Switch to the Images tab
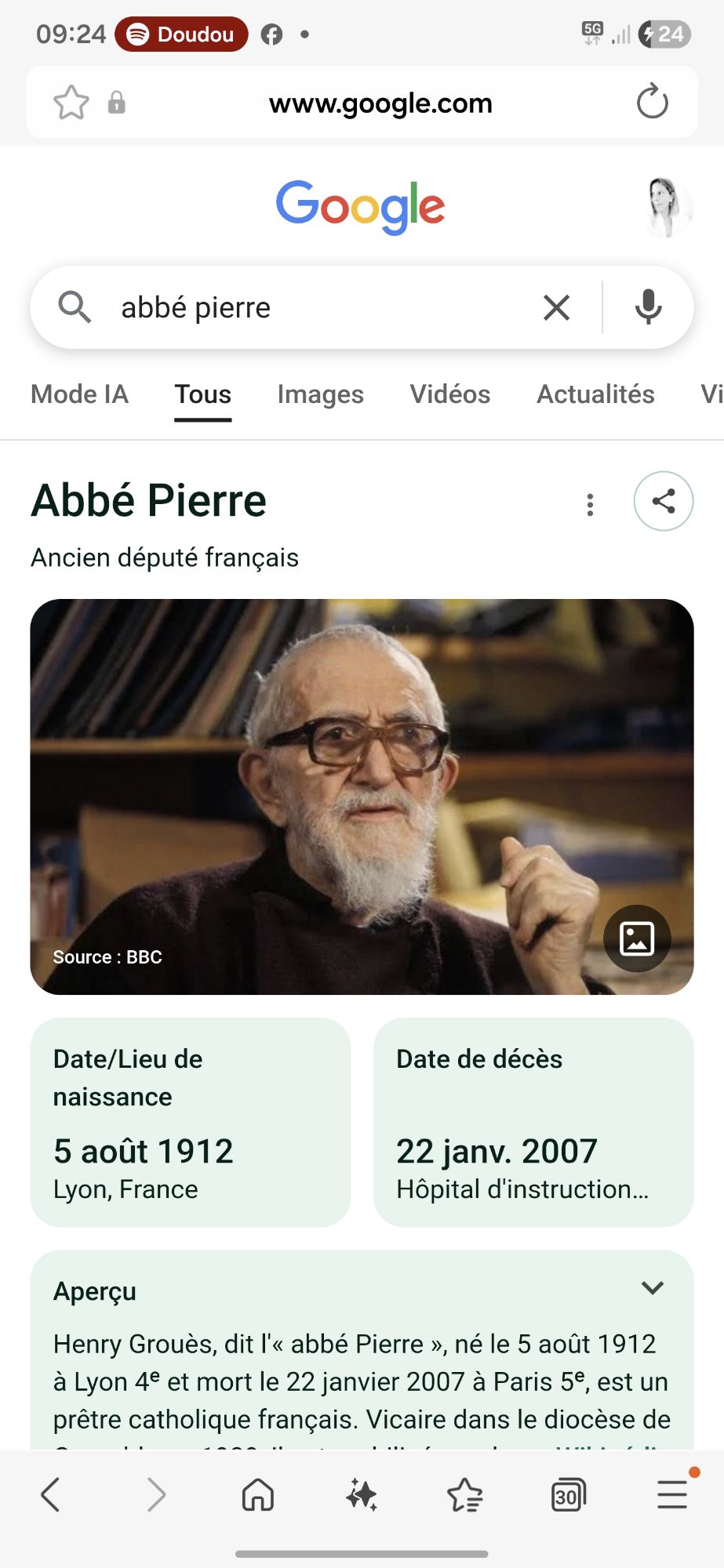 tap(320, 394)
